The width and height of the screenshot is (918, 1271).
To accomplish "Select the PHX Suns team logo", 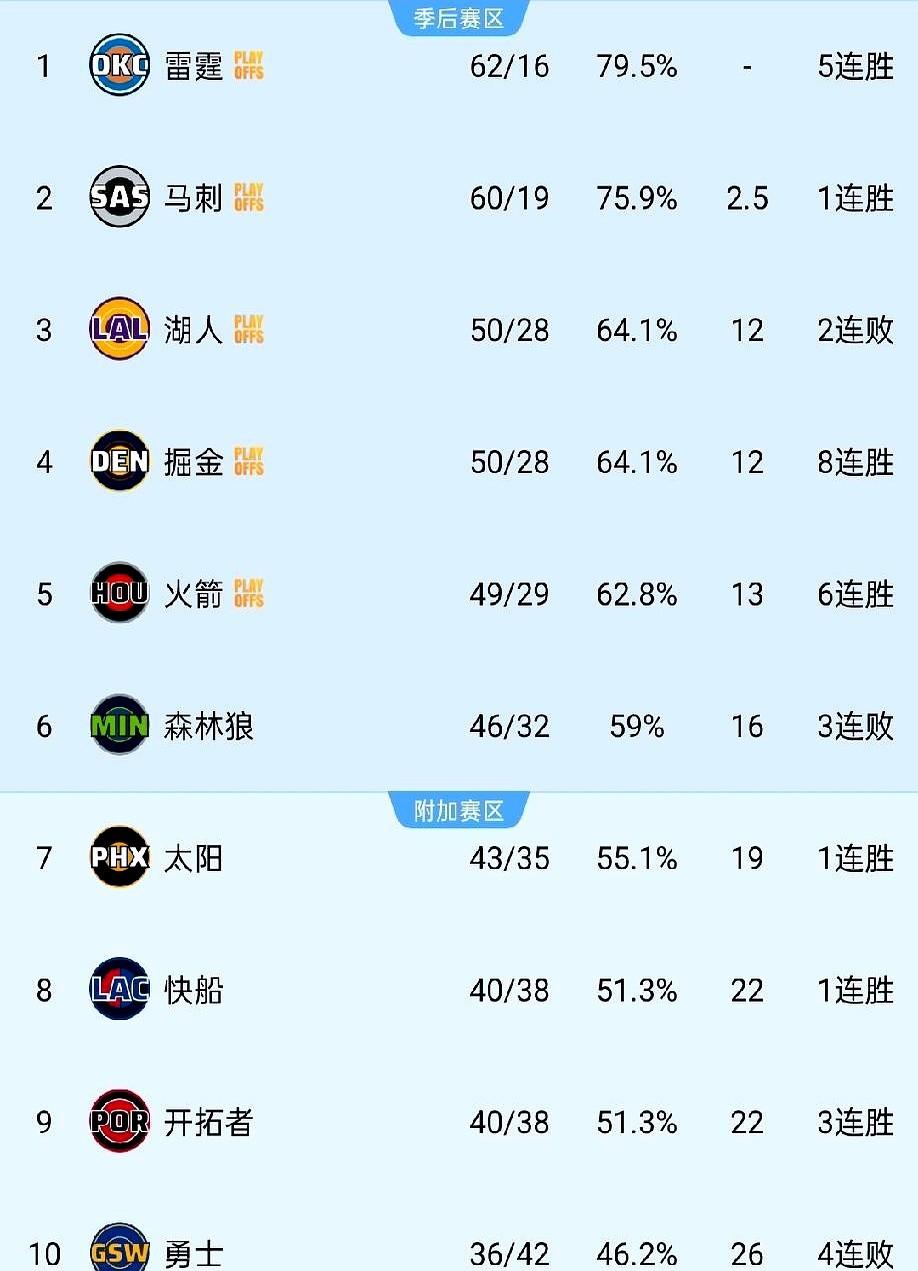I will pyautogui.click(x=119, y=858).
